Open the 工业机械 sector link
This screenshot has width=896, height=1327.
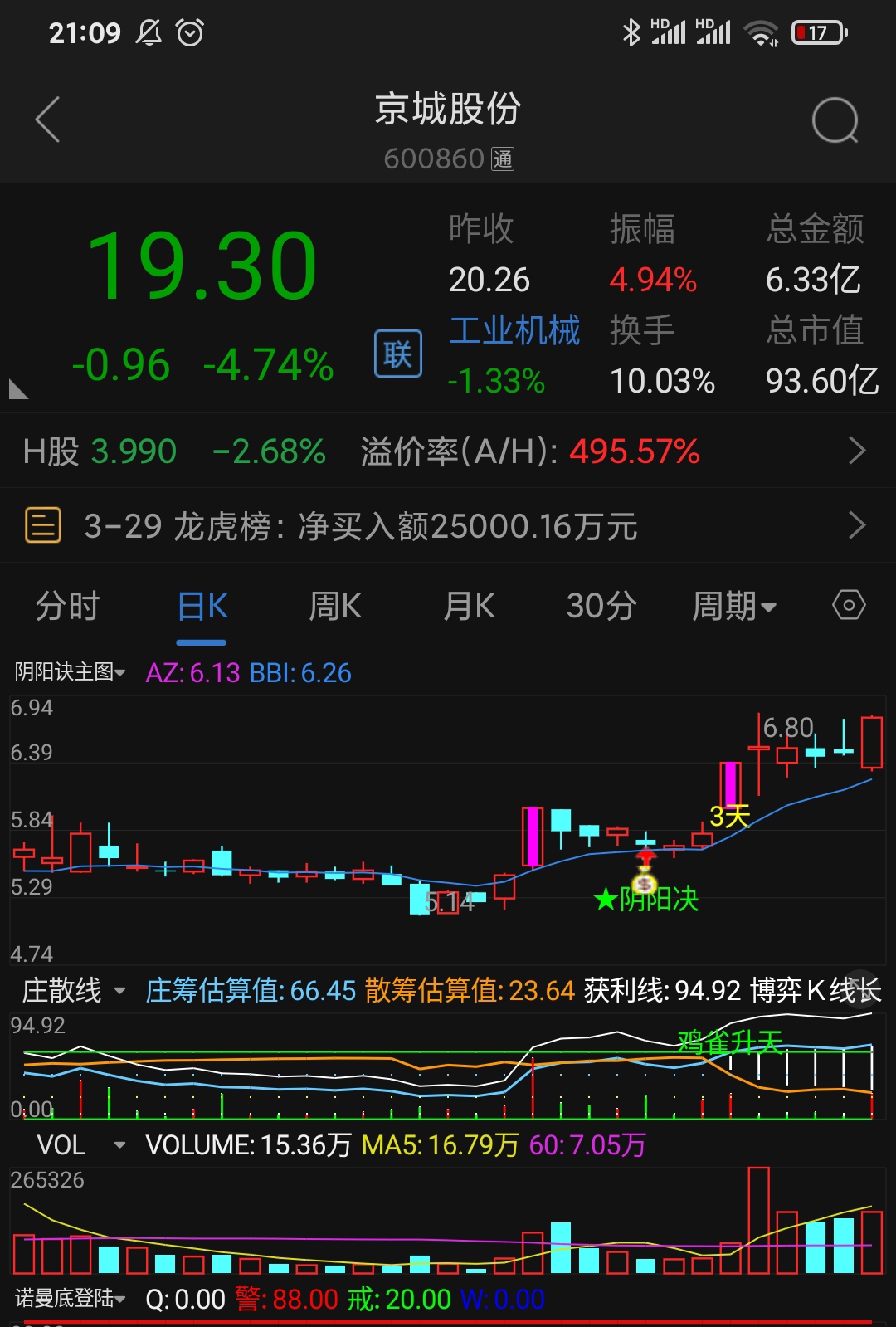pyautogui.click(x=514, y=330)
